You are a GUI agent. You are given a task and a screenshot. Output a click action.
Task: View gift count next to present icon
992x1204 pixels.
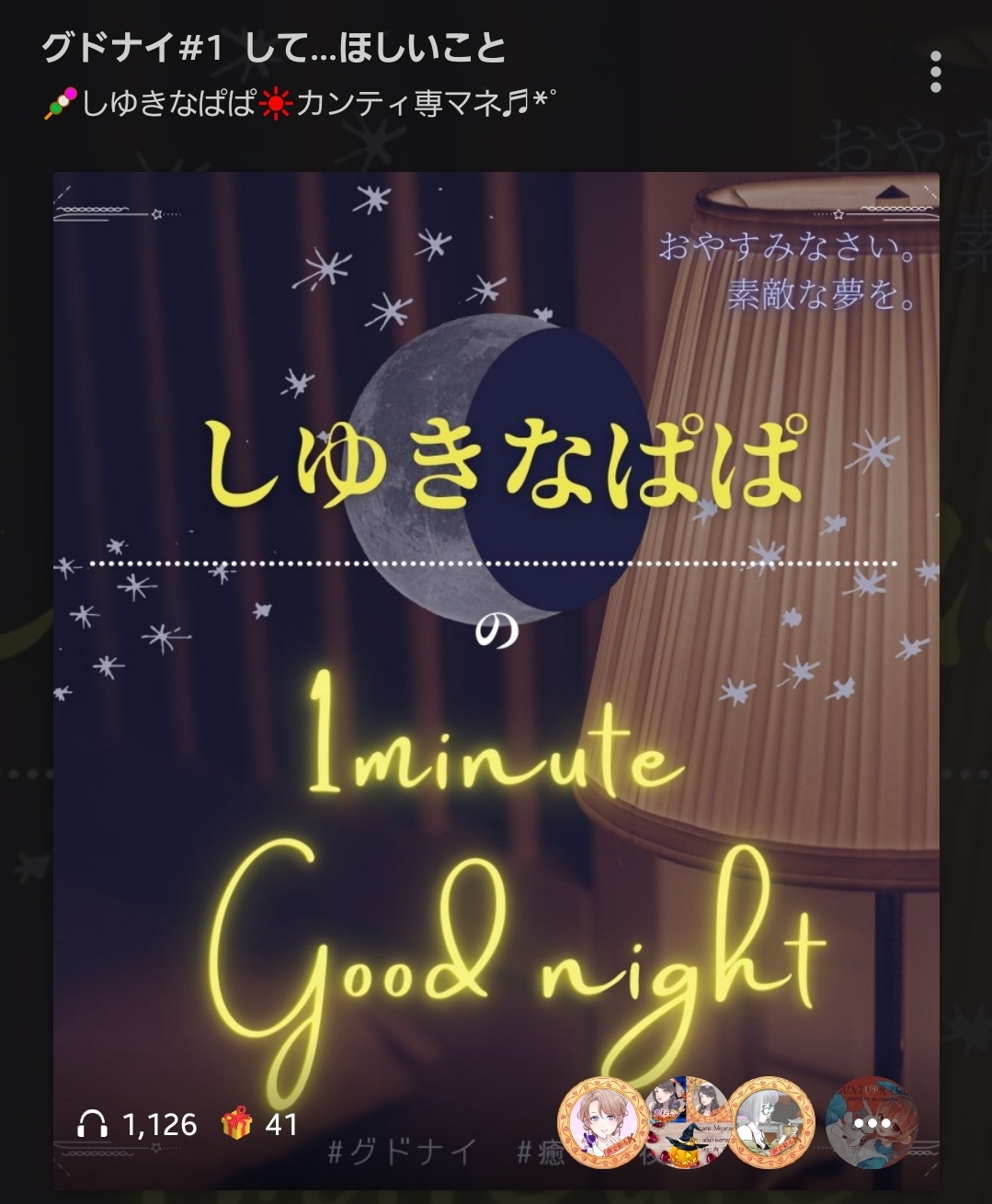tap(280, 1124)
